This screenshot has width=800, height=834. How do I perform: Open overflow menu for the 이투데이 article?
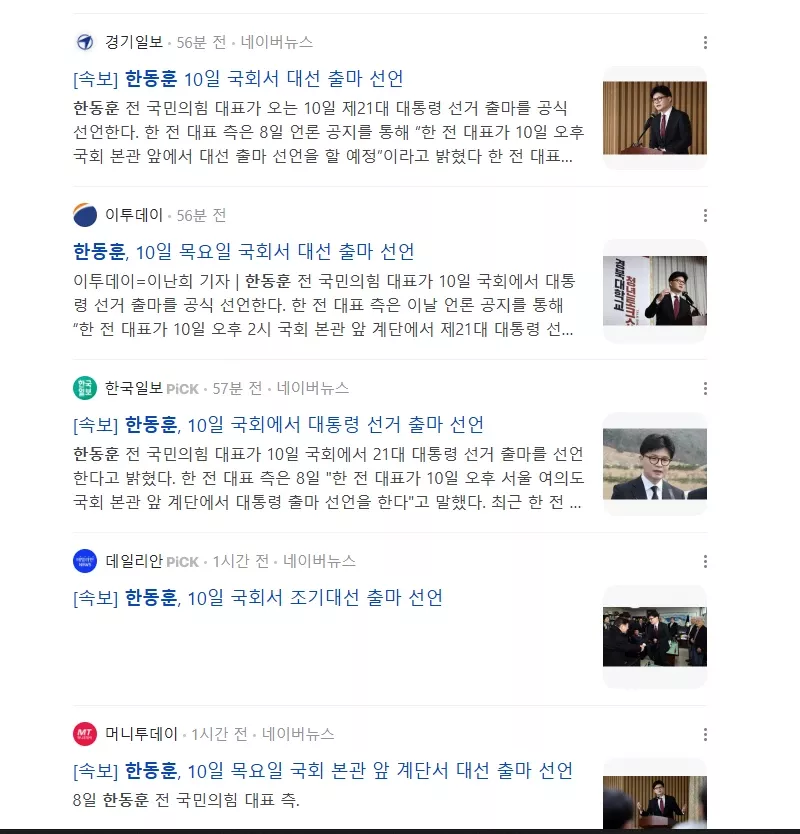tap(705, 216)
